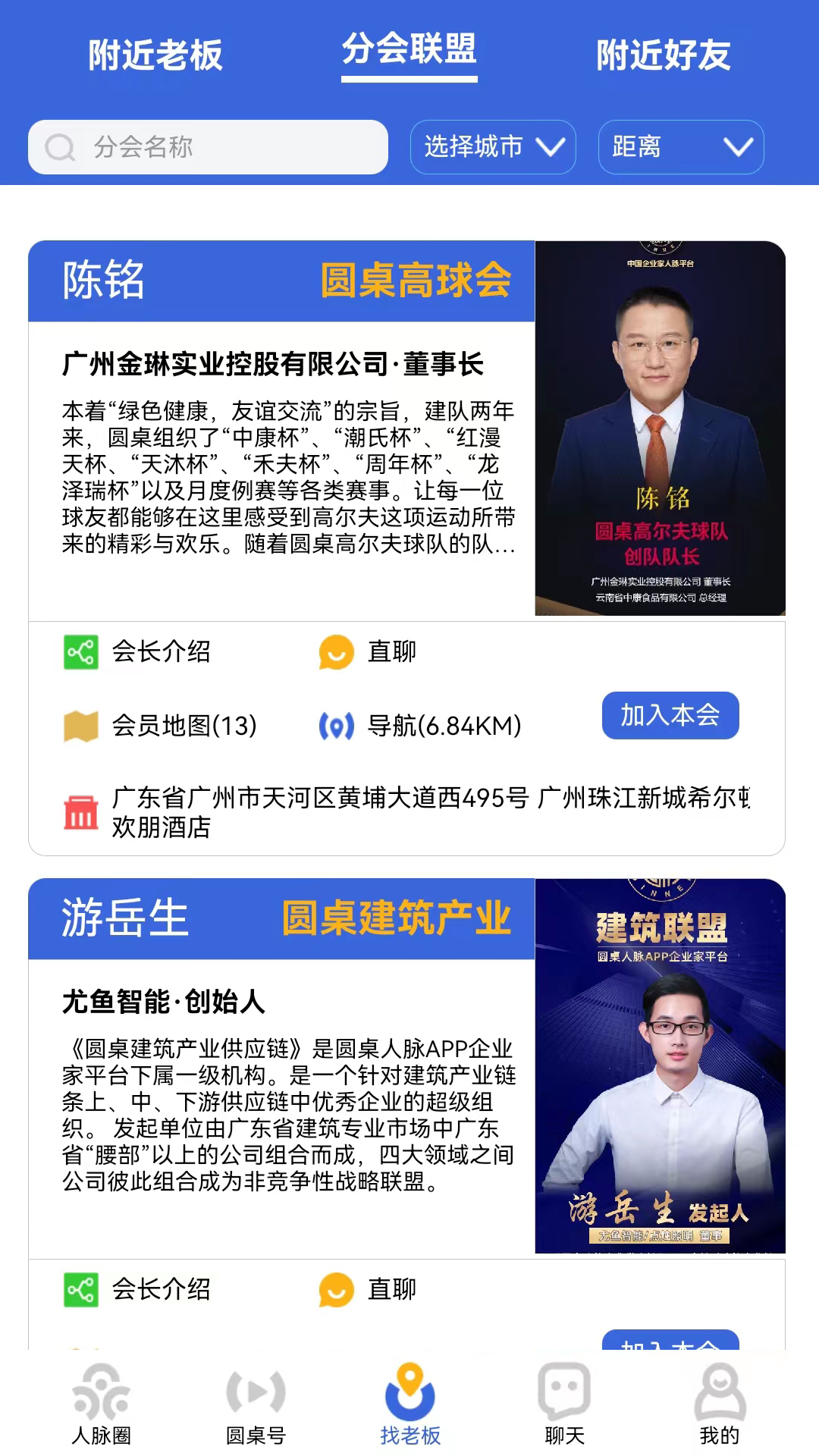This screenshot has width=819, height=1456.
Task: Open the 距离 distance dropdown
Action: pyautogui.click(x=679, y=147)
